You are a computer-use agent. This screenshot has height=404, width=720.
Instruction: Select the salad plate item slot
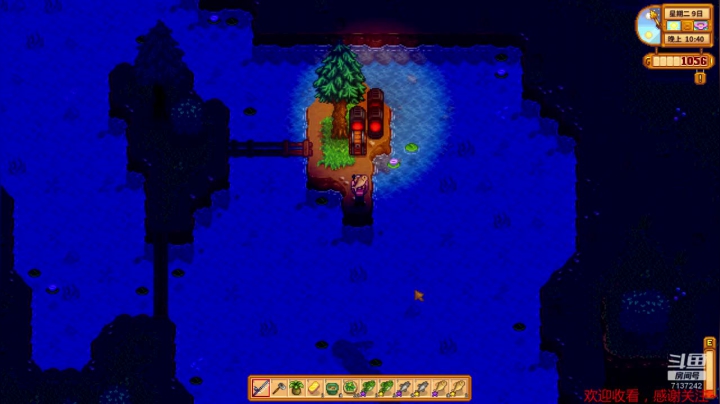[x=350, y=387]
